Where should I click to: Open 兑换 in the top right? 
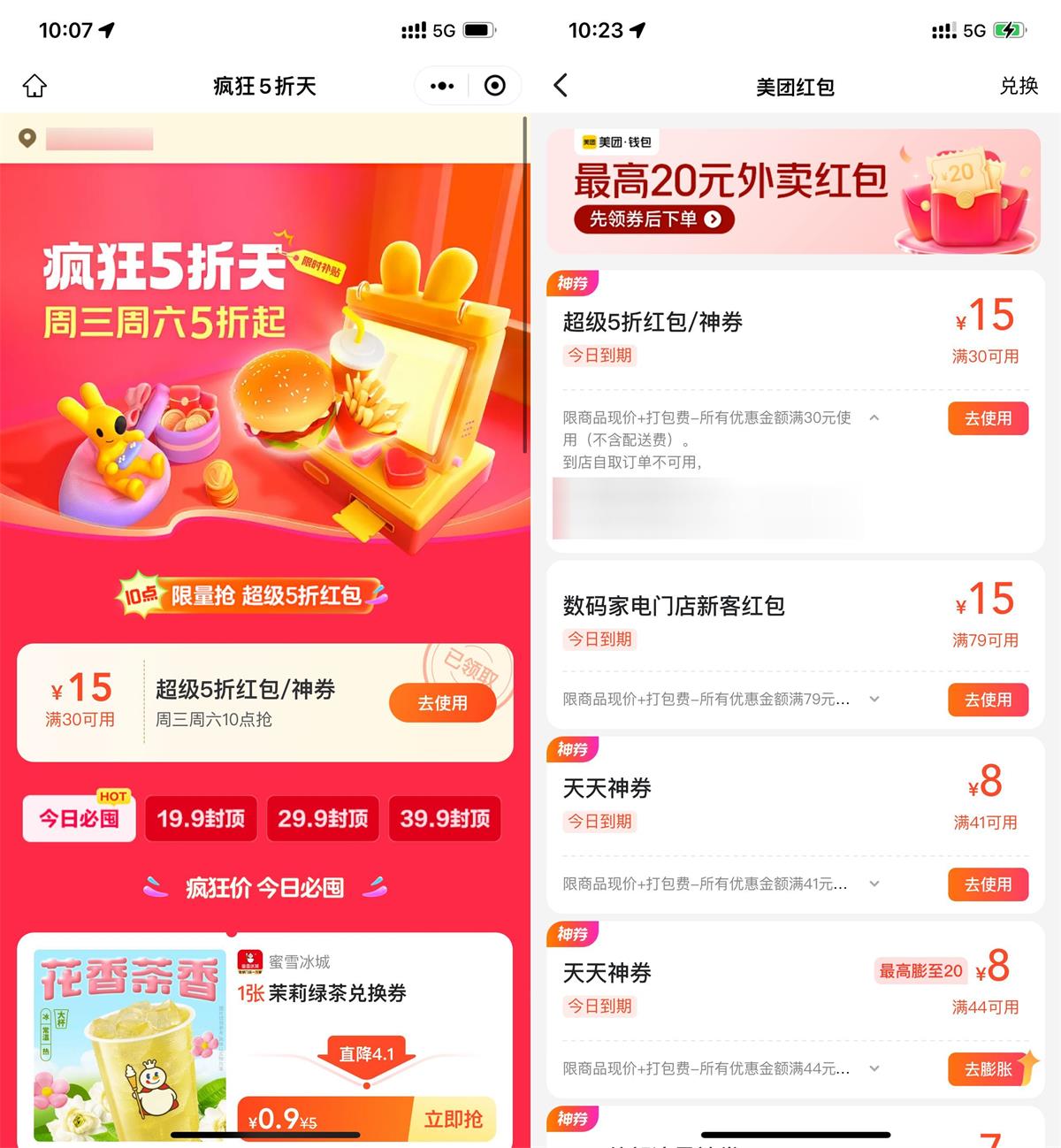coord(1019,86)
